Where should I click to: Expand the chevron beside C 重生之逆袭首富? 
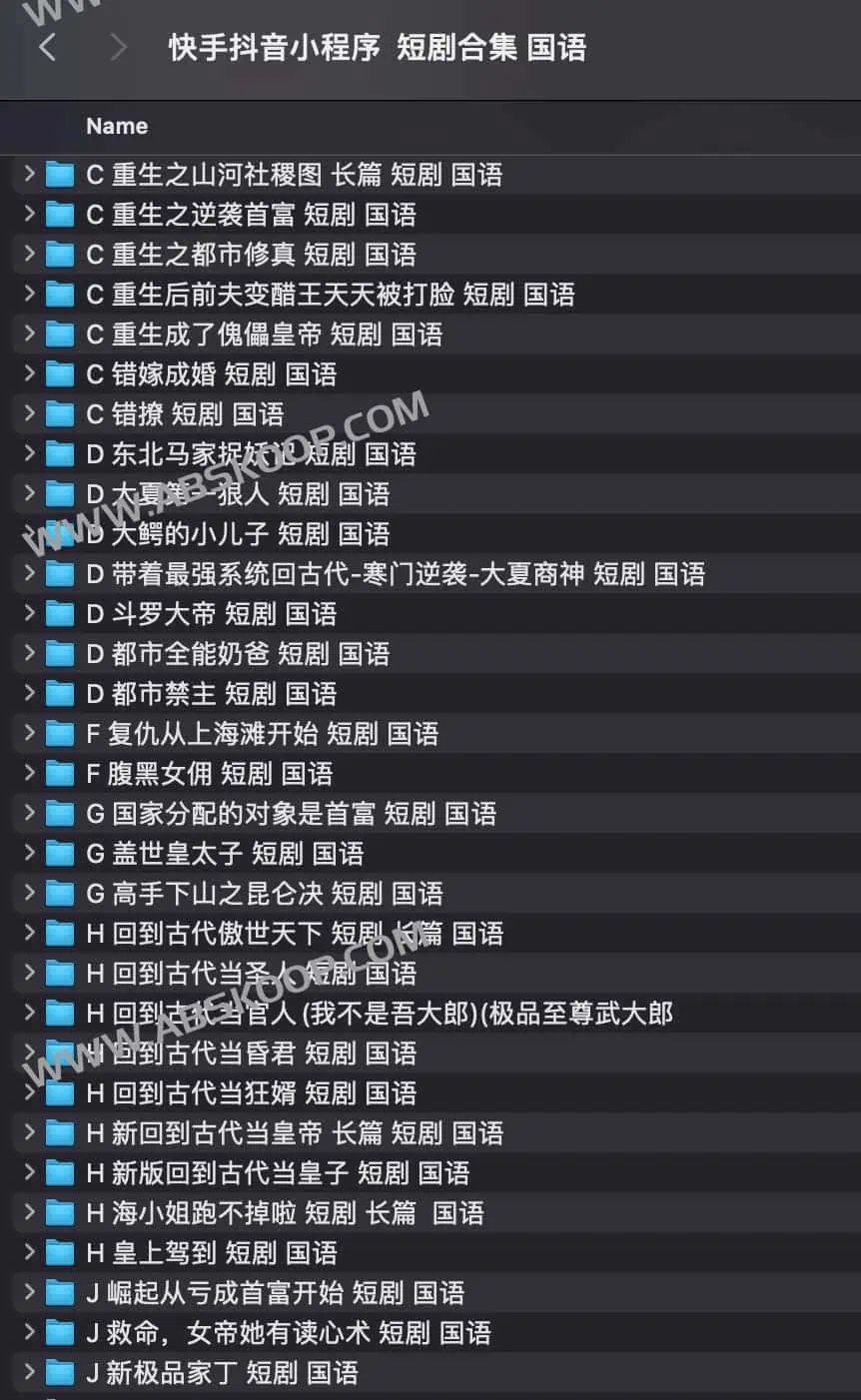(x=29, y=214)
